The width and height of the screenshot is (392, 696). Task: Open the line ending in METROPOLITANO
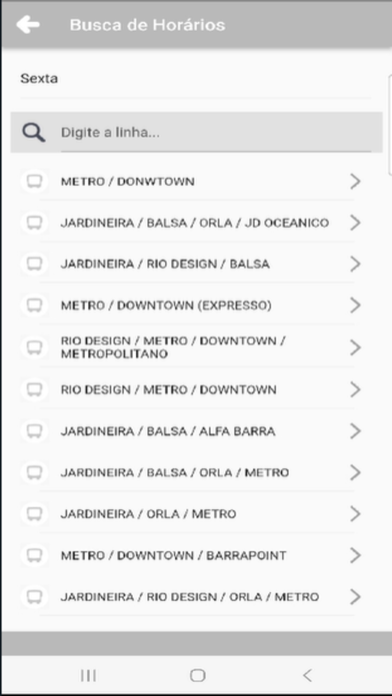point(191,348)
